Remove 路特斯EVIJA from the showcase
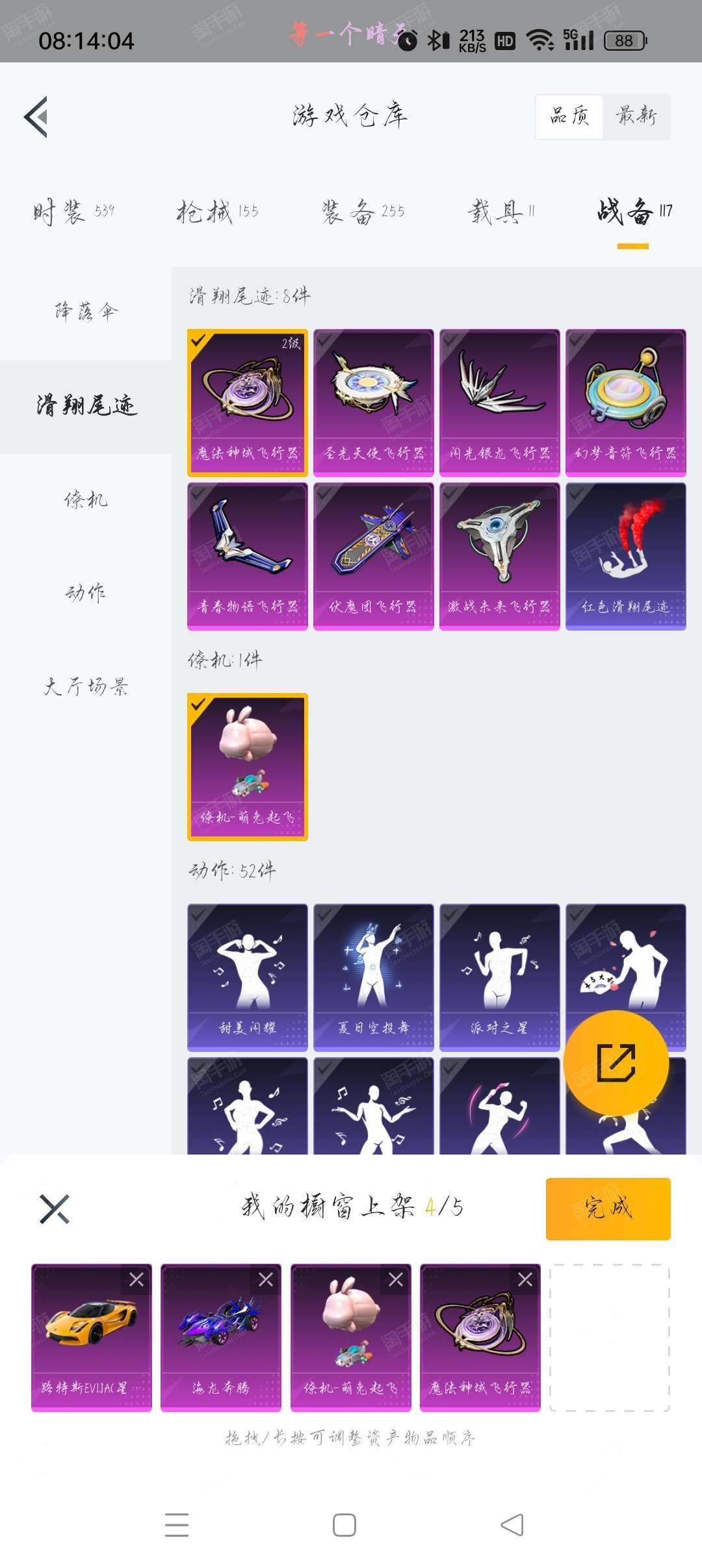 pyautogui.click(x=136, y=1279)
